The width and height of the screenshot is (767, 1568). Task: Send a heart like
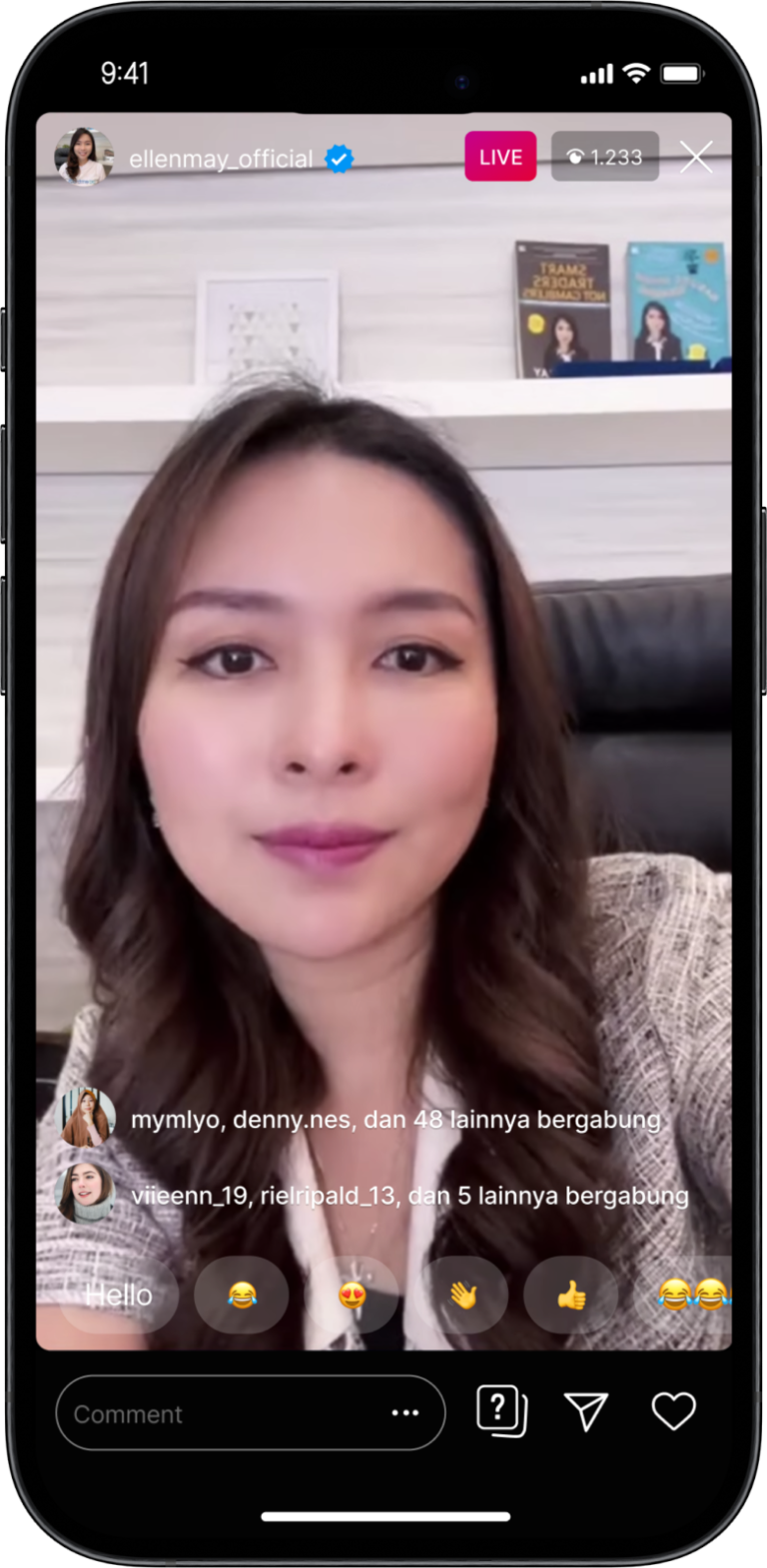coord(673,1411)
